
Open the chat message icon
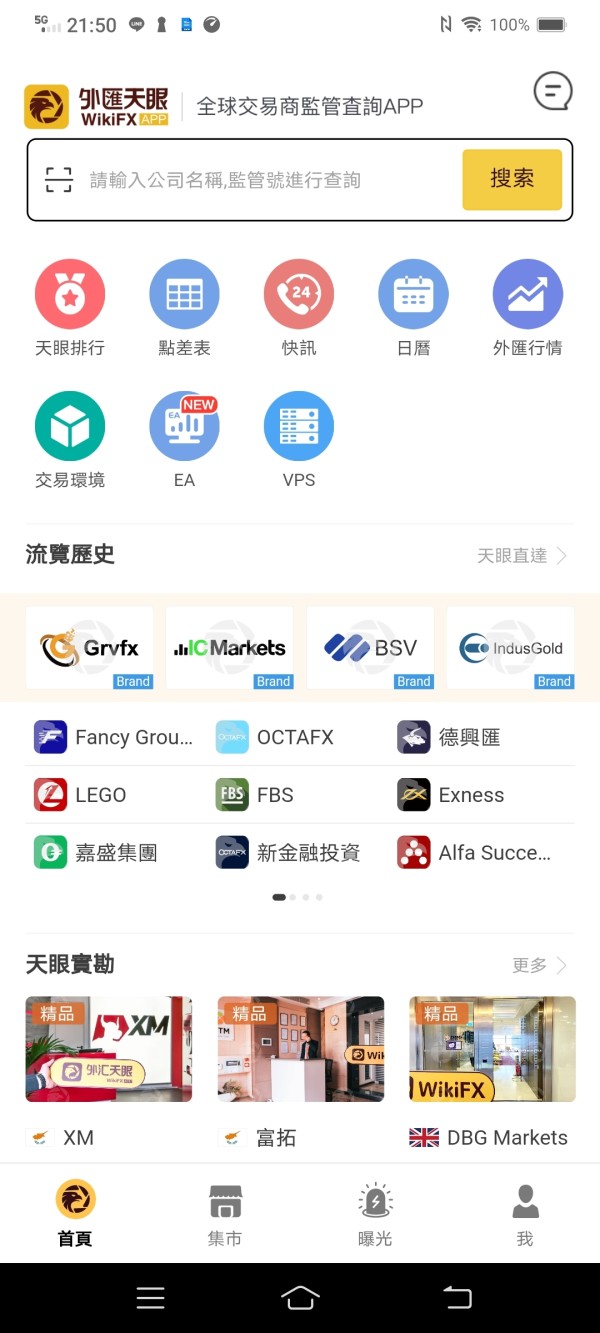pyautogui.click(x=553, y=92)
